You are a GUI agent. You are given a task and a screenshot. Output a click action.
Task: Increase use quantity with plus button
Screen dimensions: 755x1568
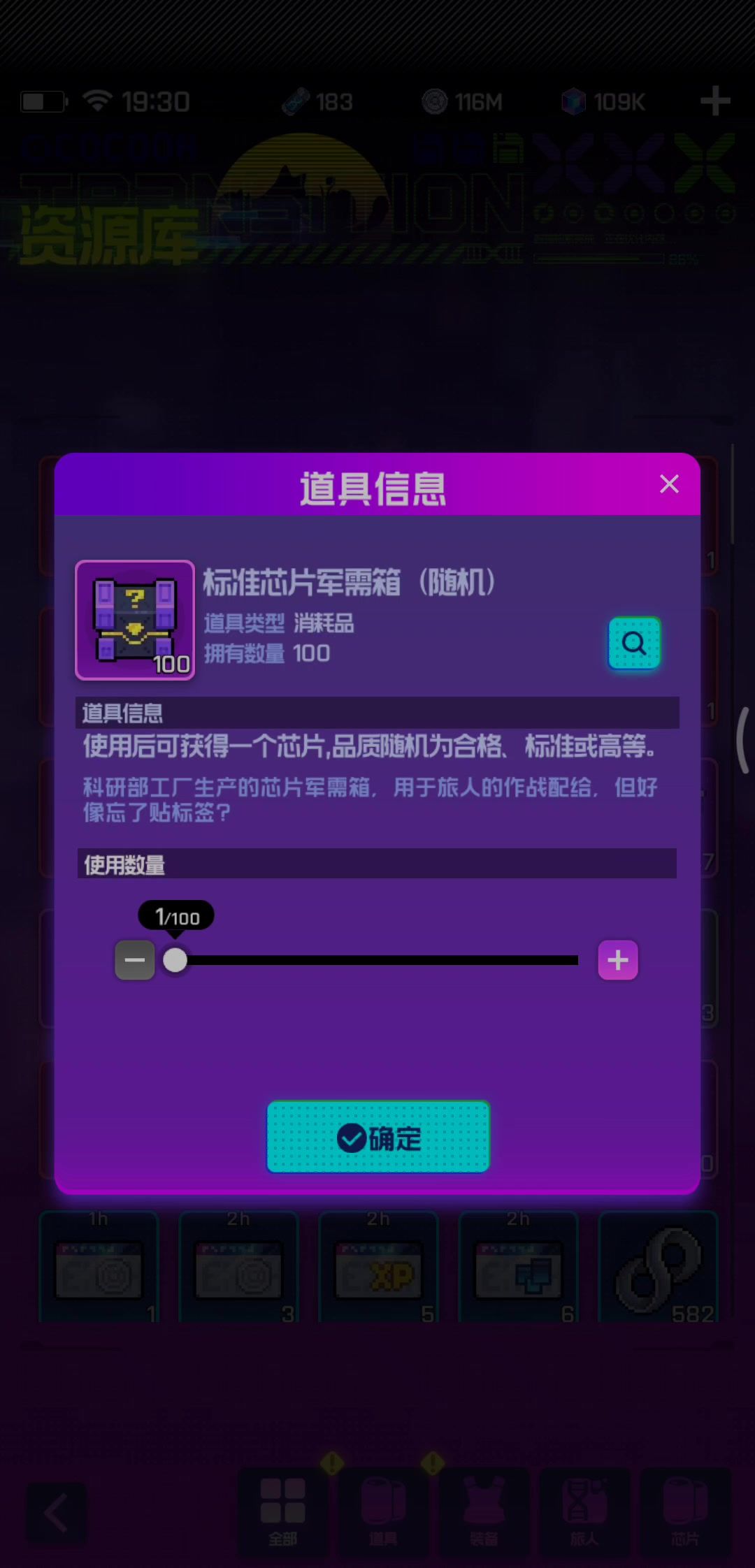pyautogui.click(x=618, y=960)
